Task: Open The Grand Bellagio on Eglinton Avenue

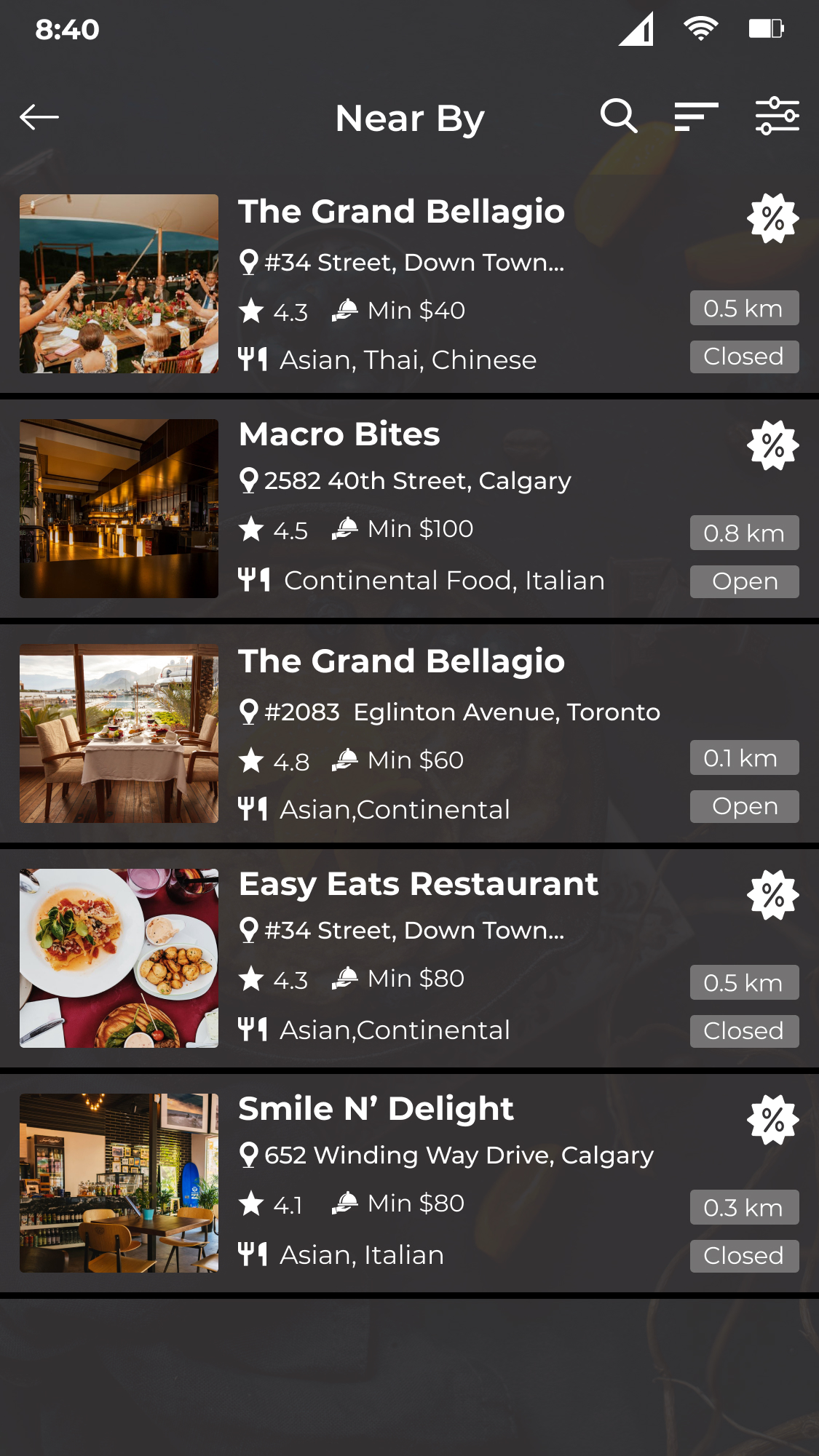Action: click(401, 661)
